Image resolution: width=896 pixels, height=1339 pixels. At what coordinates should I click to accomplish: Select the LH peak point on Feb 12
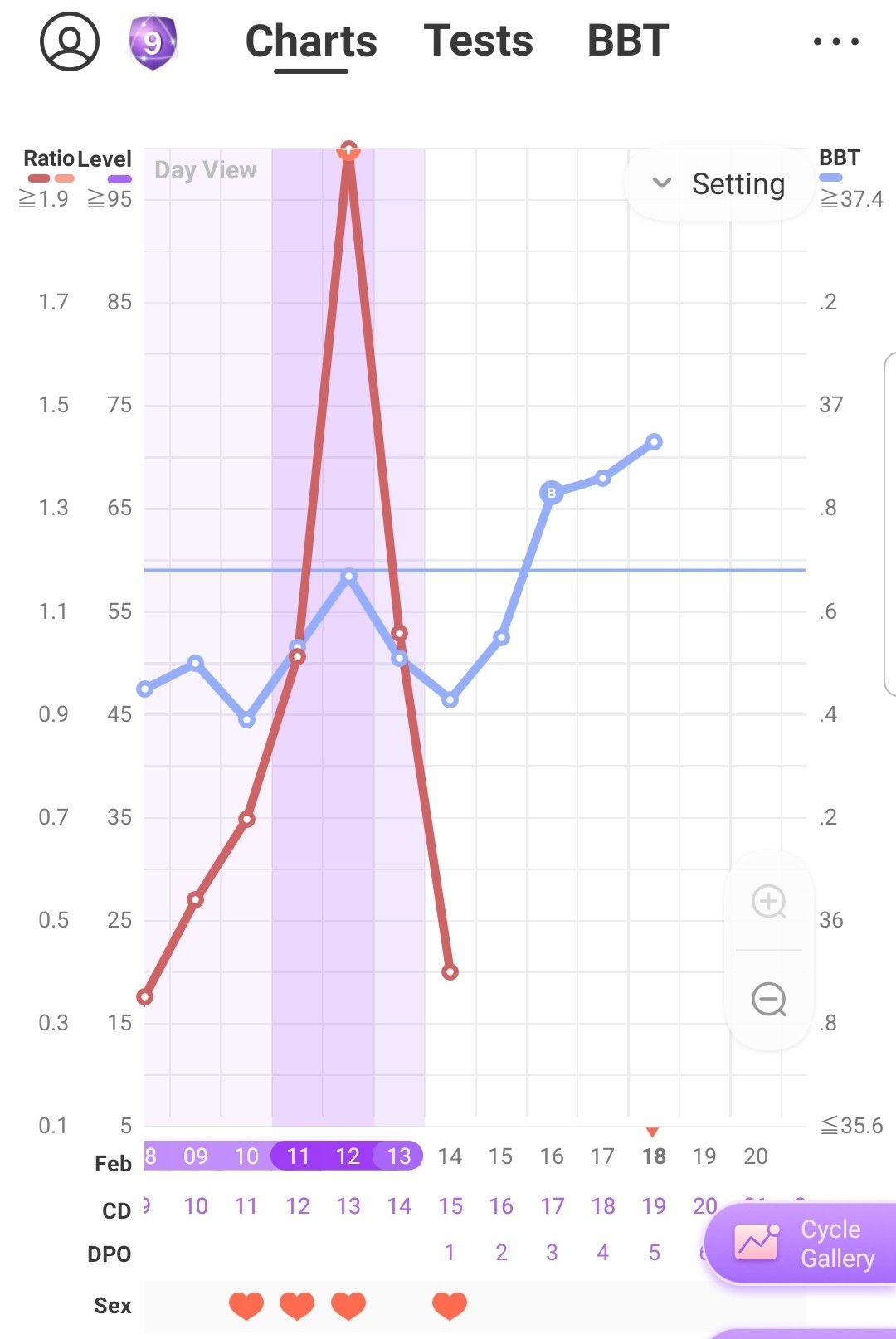point(348,149)
